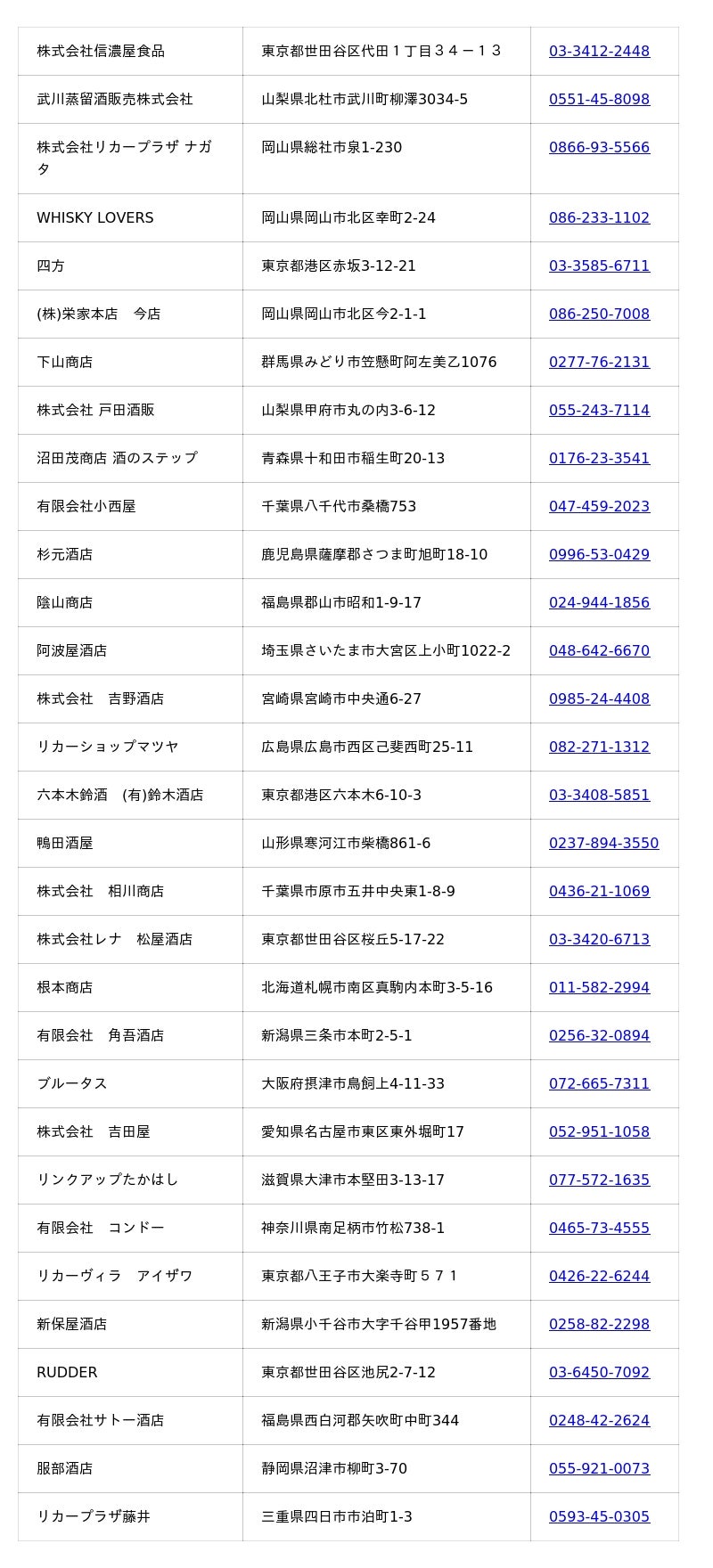Tap phone link 0866-93-5566
Viewport: 713px width, 1568px height.
pos(599,148)
